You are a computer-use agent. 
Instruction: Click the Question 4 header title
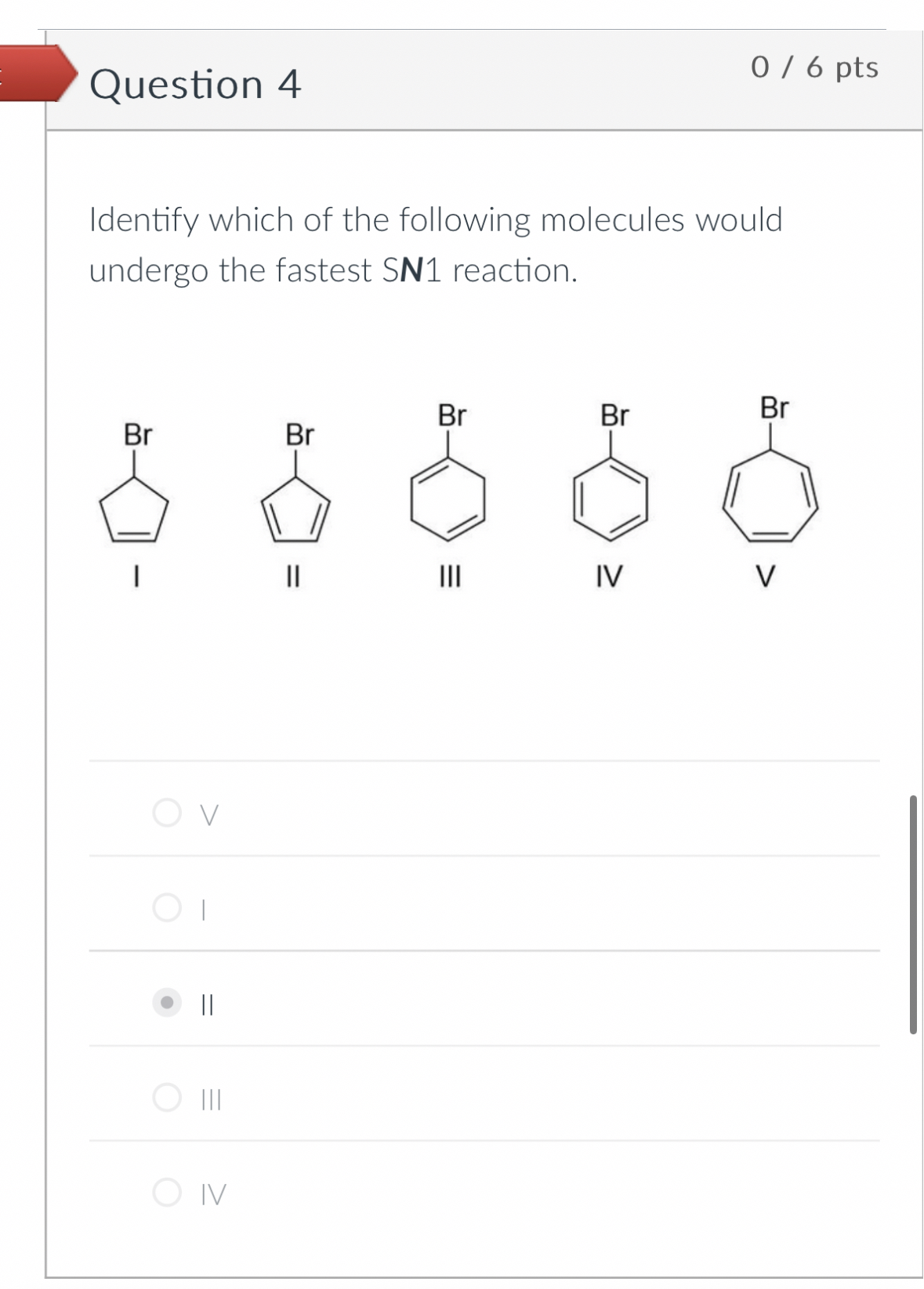pos(196,83)
